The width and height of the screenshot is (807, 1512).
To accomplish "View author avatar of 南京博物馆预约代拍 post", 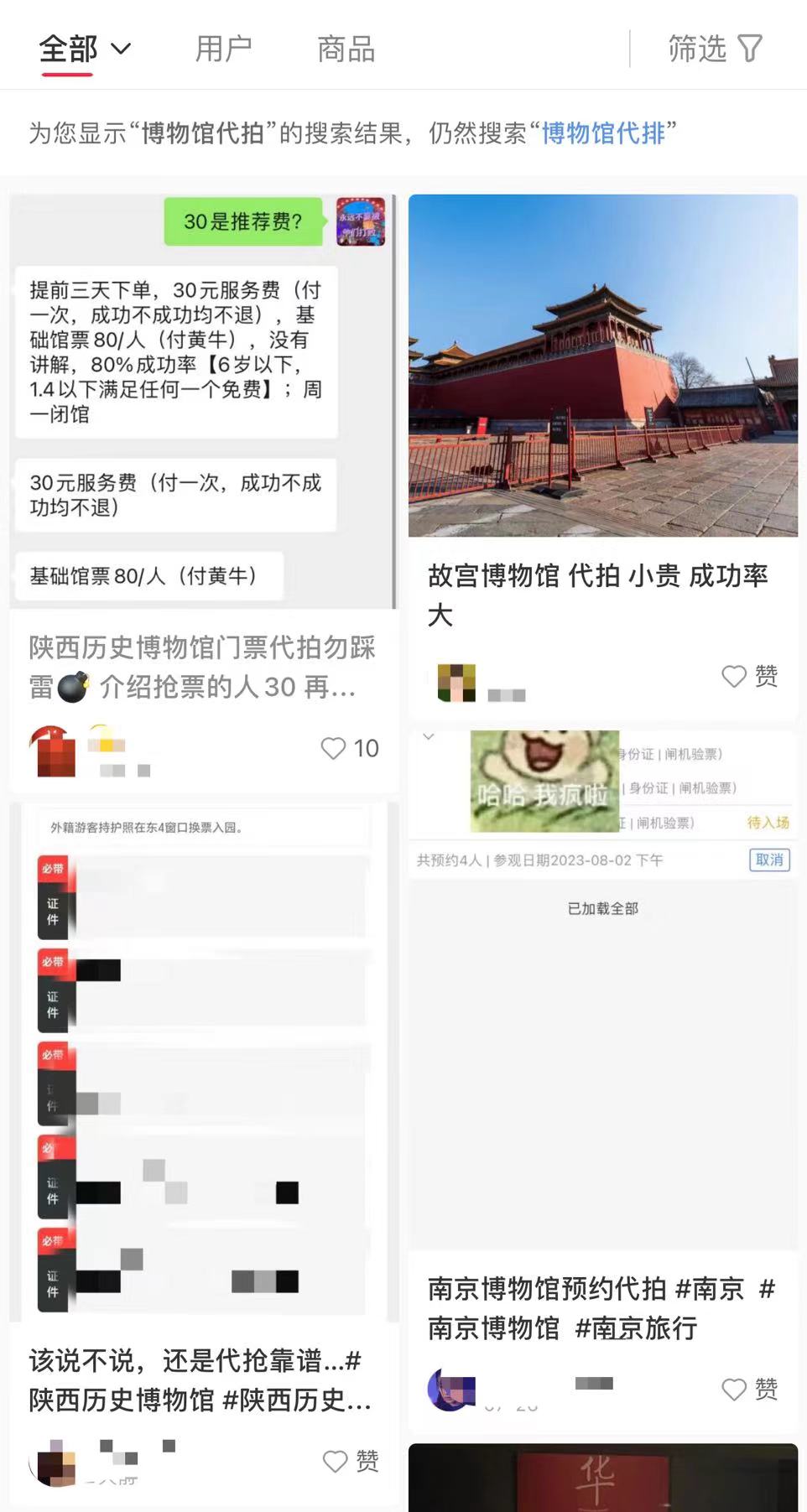I will point(451,1389).
